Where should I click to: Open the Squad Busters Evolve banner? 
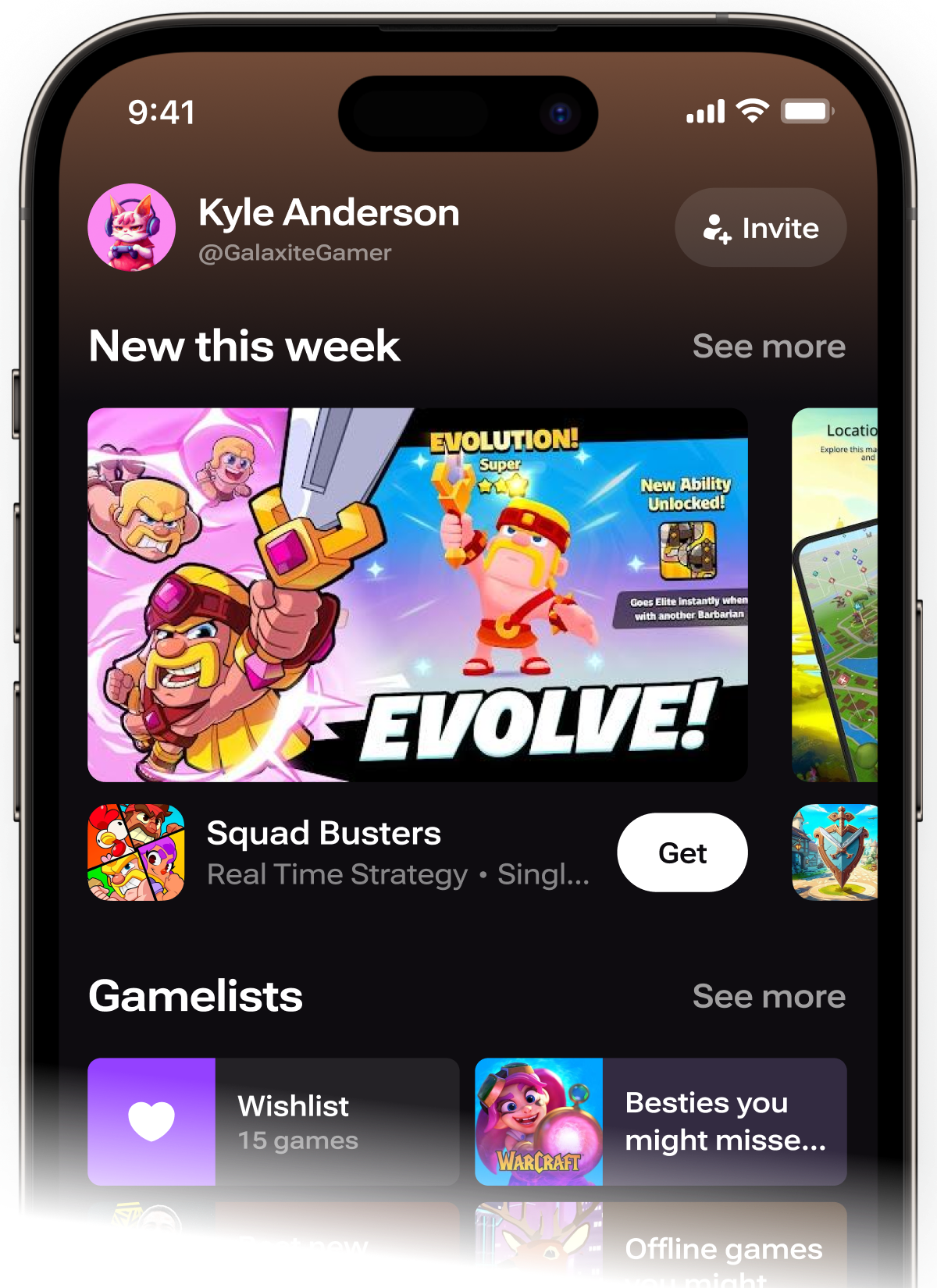click(x=418, y=595)
